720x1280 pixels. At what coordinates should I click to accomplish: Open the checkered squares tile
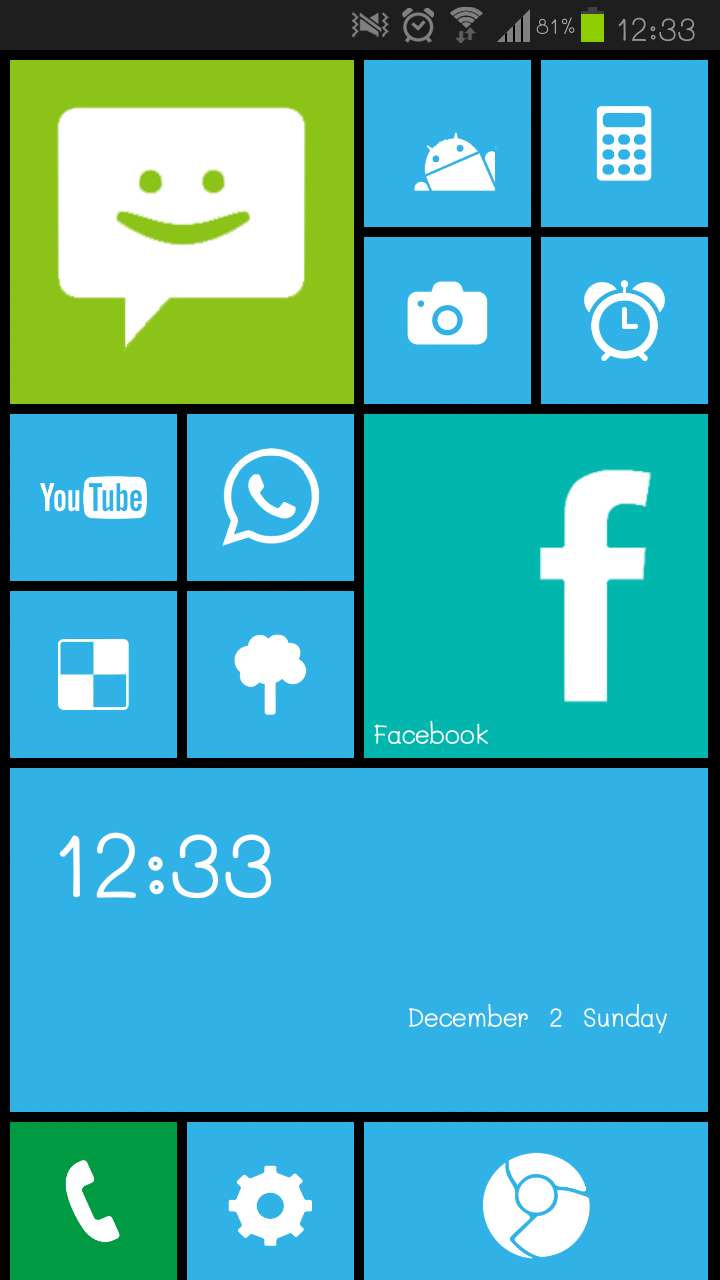tap(93, 674)
